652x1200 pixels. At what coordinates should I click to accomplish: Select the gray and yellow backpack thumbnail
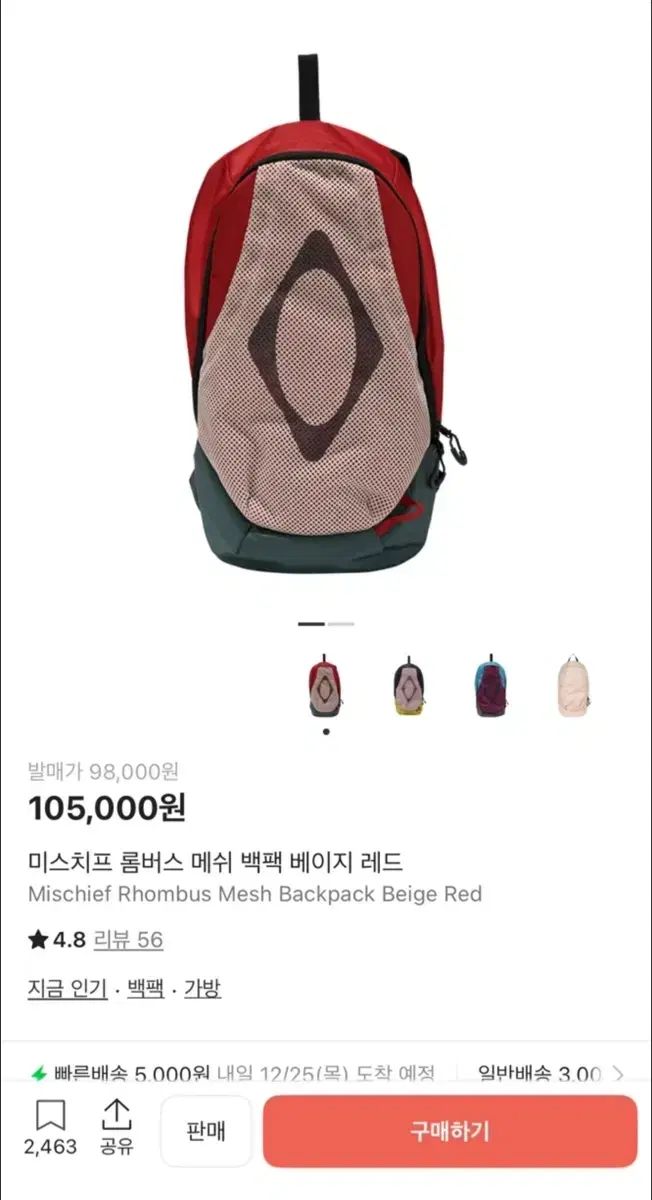[x=408, y=688]
